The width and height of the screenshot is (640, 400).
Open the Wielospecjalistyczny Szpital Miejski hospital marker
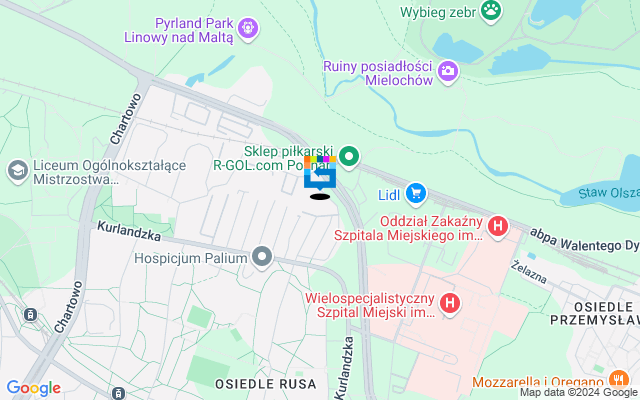point(450,301)
